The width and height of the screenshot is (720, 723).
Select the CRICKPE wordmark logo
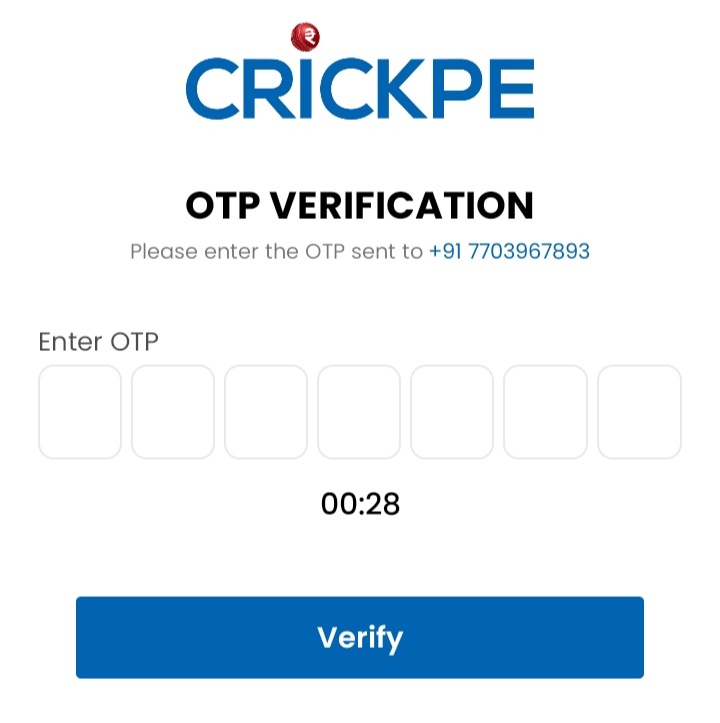click(358, 90)
